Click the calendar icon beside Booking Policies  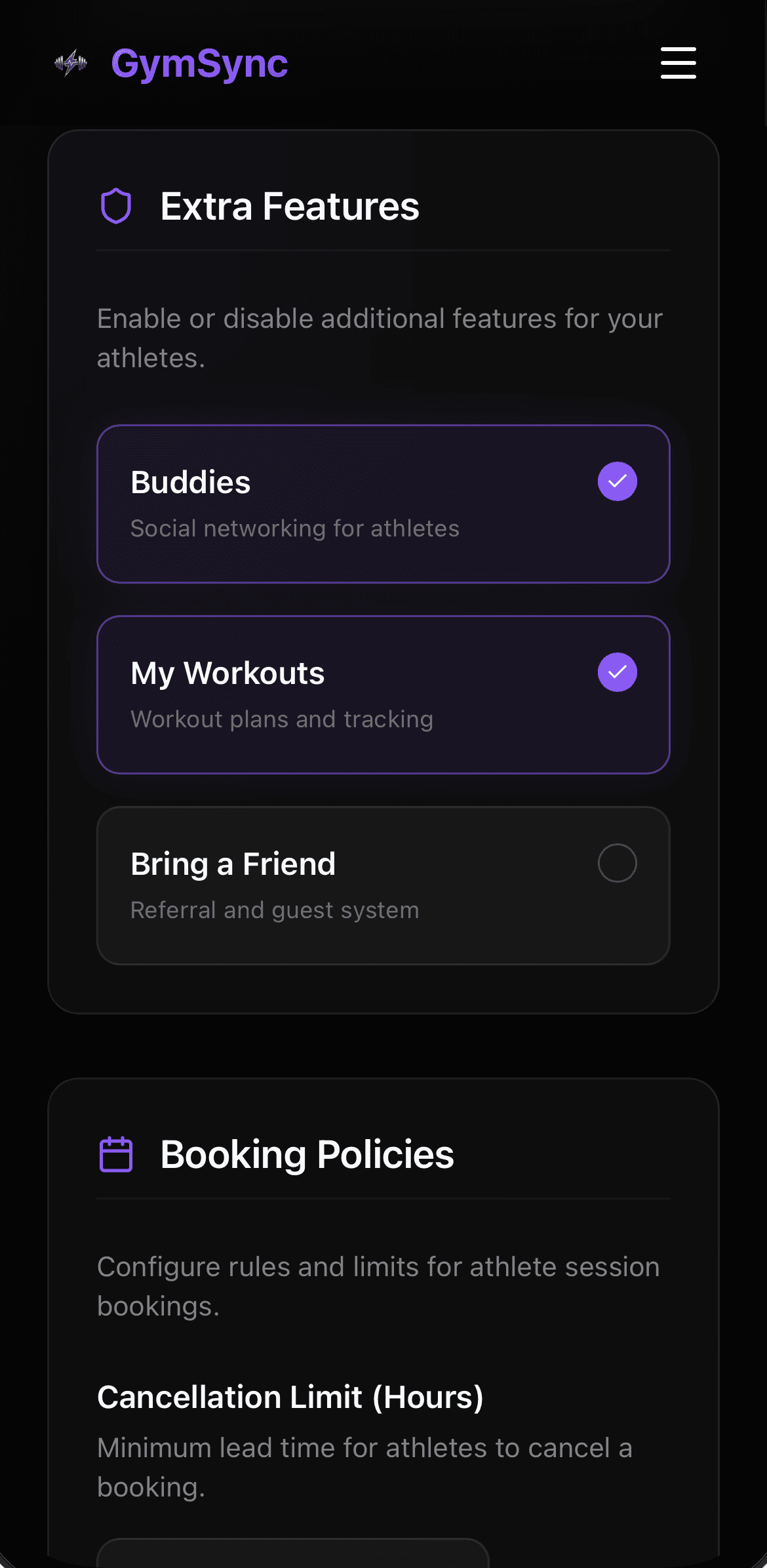pos(116,1156)
